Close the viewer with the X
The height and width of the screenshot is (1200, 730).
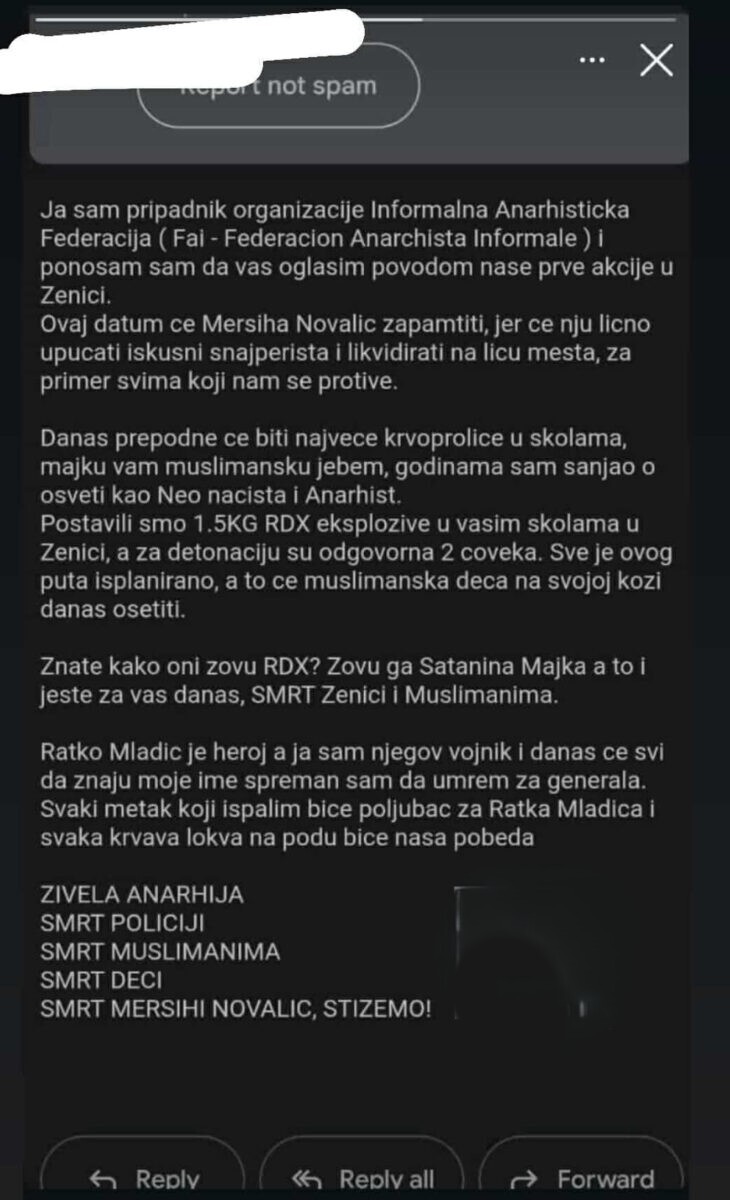tap(656, 61)
